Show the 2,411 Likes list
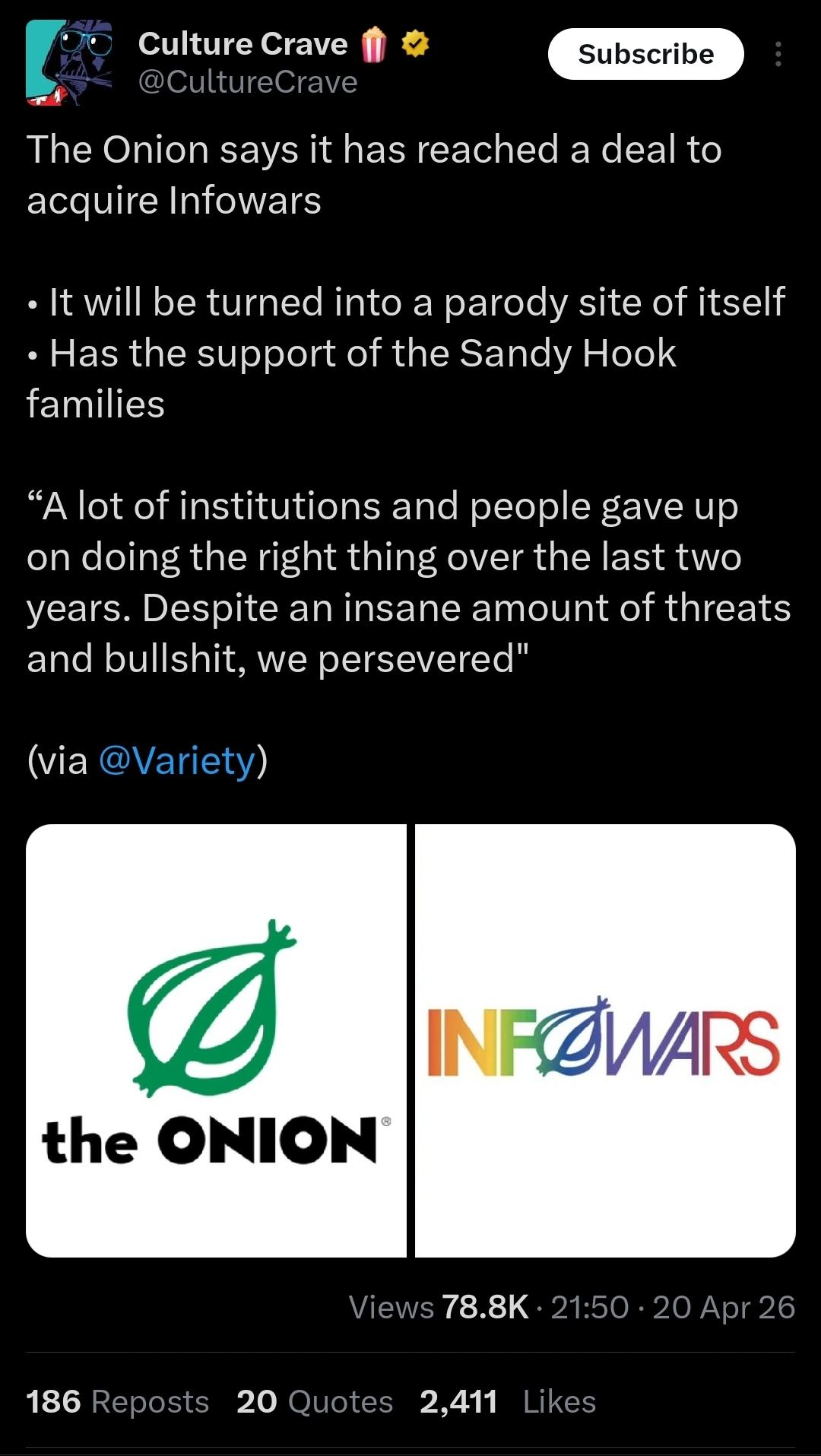821x1456 pixels. tap(507, 1402)
